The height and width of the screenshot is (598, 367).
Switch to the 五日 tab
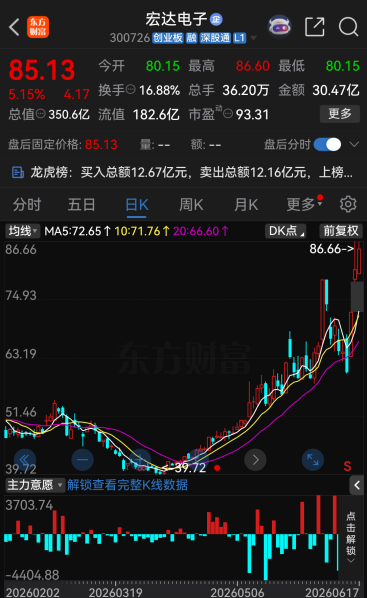(x=81, y=205)
